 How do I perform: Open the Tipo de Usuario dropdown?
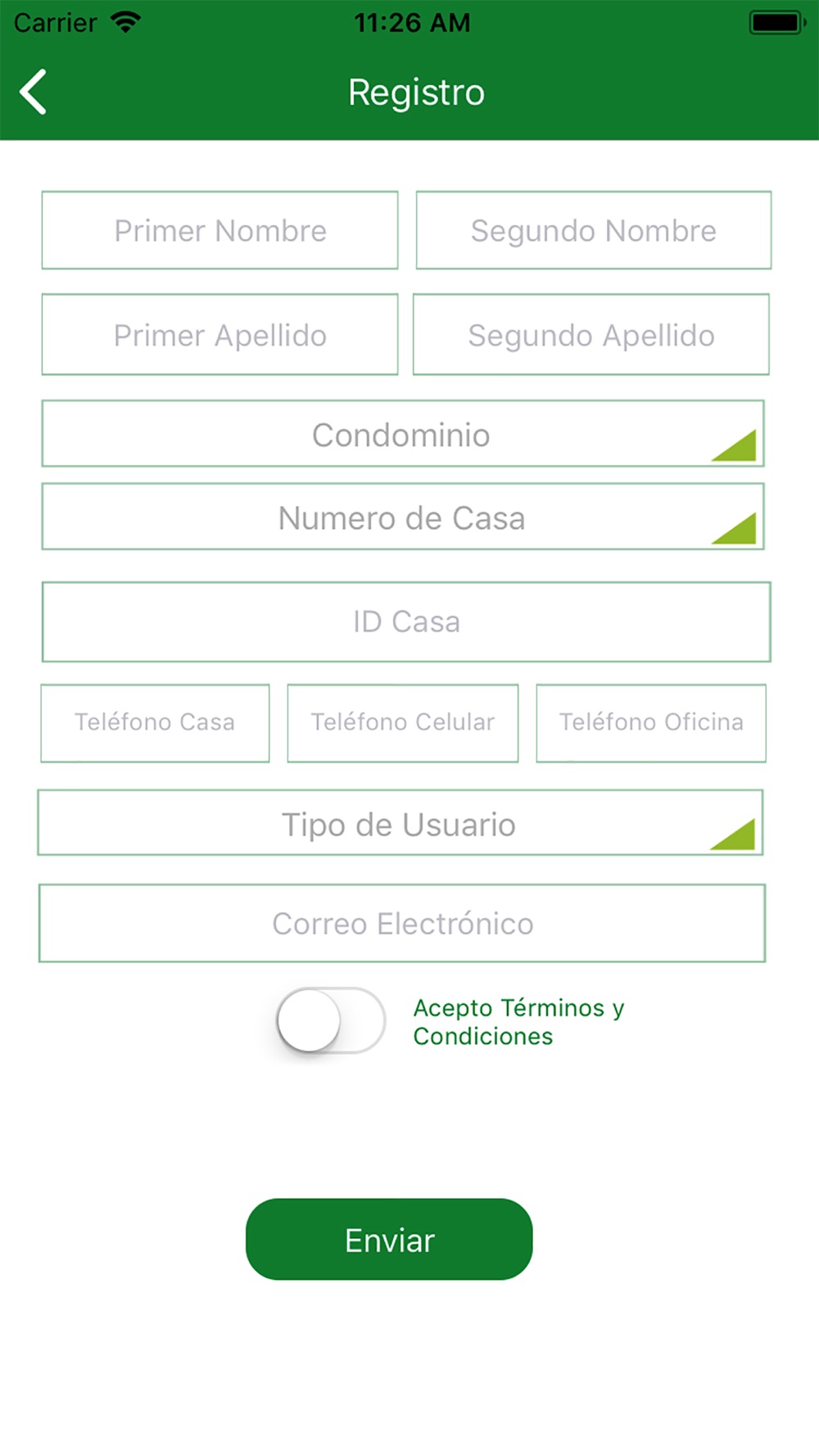click(400, 822)
